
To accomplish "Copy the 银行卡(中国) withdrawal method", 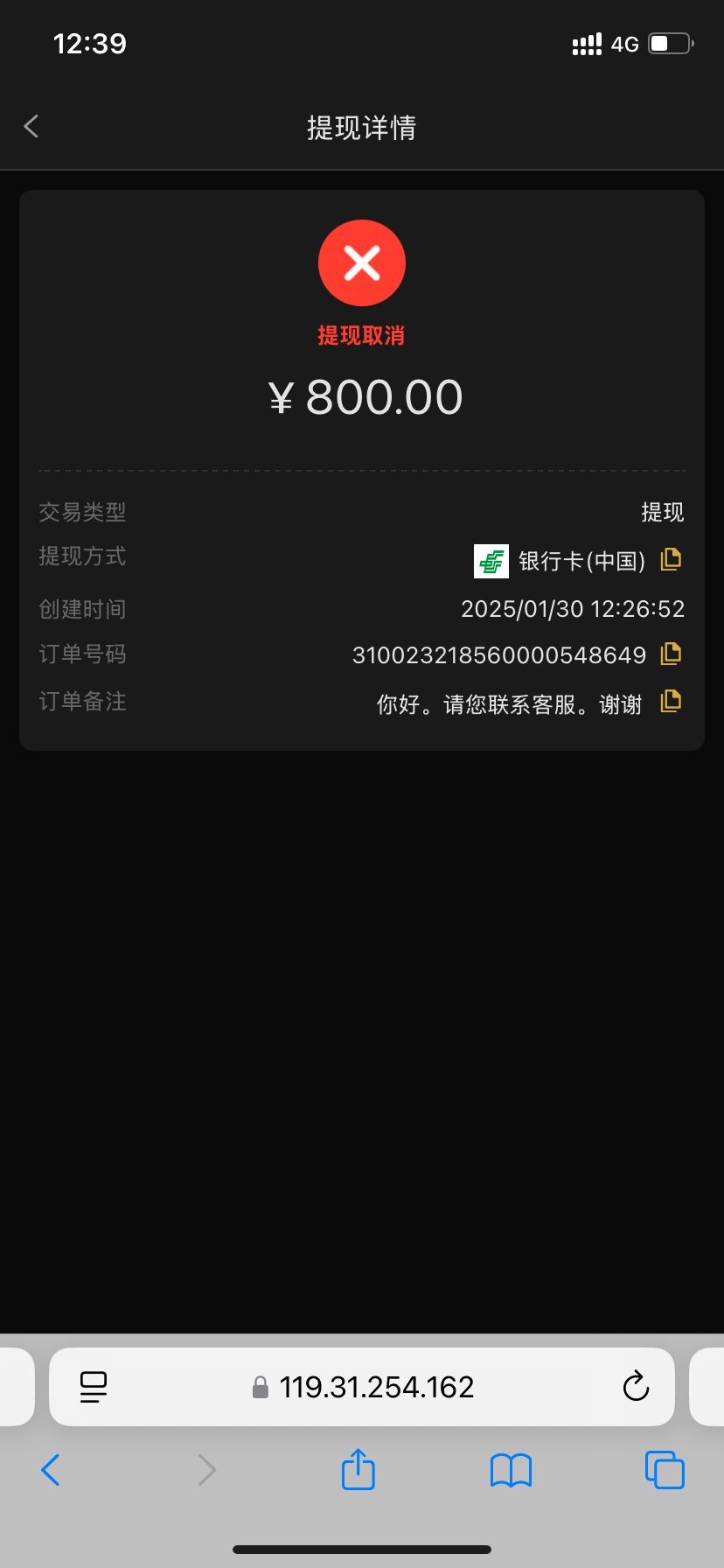I will point(671,559).
